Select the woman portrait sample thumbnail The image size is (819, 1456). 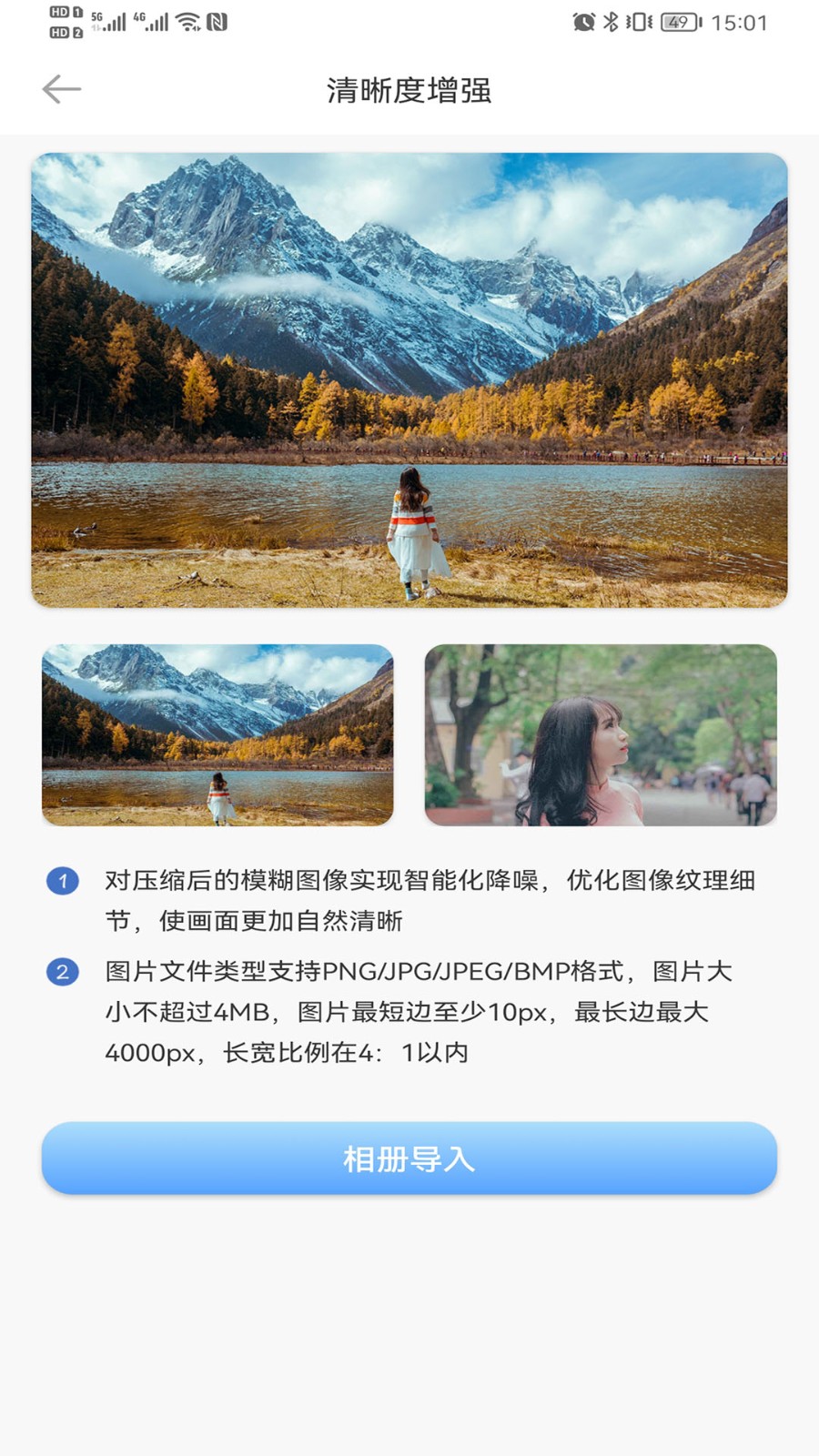[601, 734]
